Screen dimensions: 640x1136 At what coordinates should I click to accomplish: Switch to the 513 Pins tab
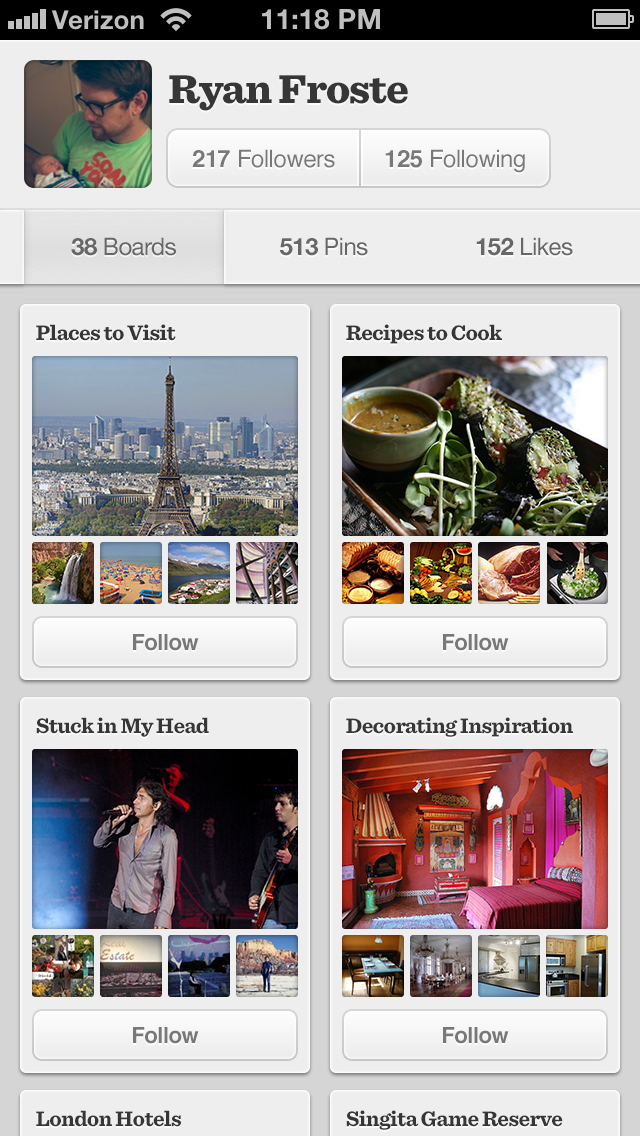click(323, 247)
